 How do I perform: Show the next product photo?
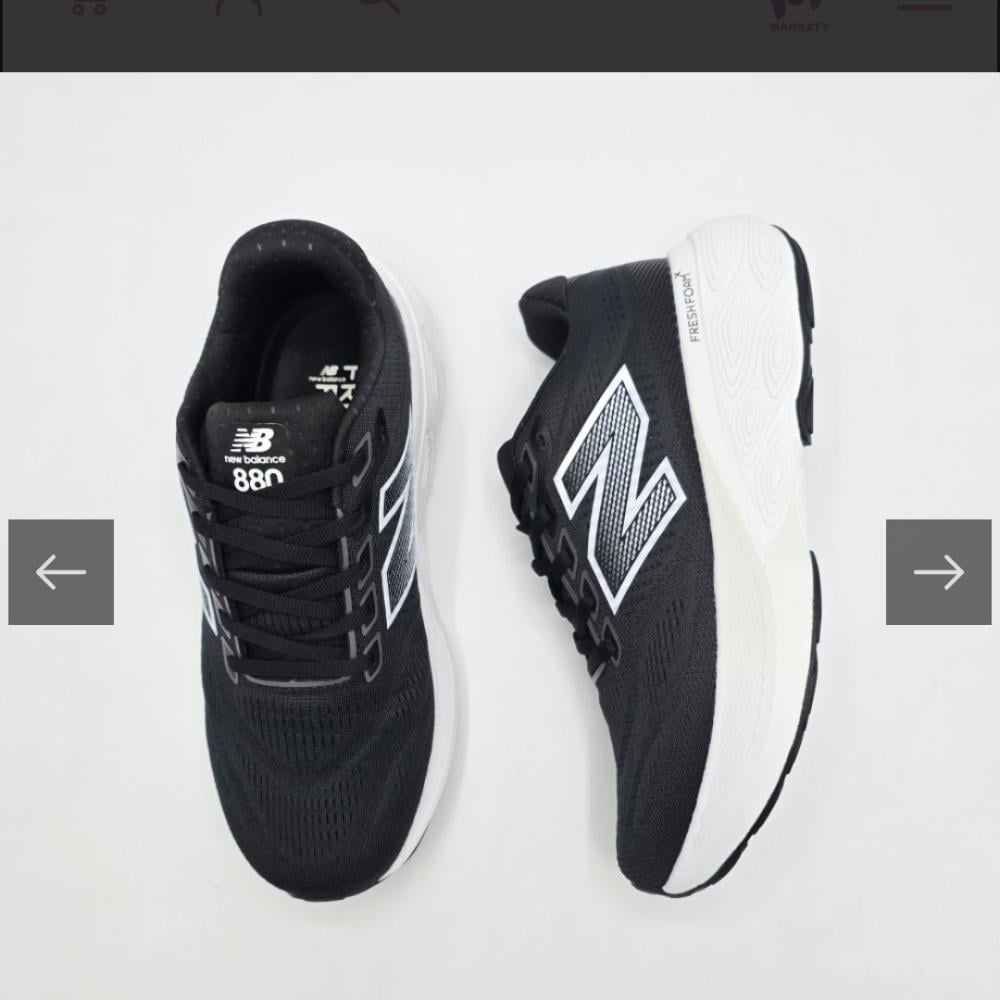click(938, 572)
